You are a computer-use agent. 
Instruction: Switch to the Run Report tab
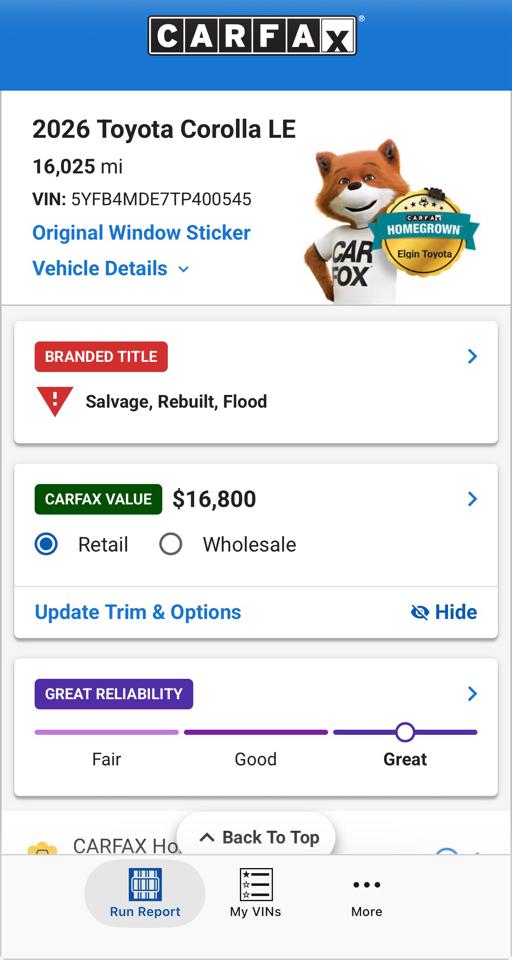145,893
